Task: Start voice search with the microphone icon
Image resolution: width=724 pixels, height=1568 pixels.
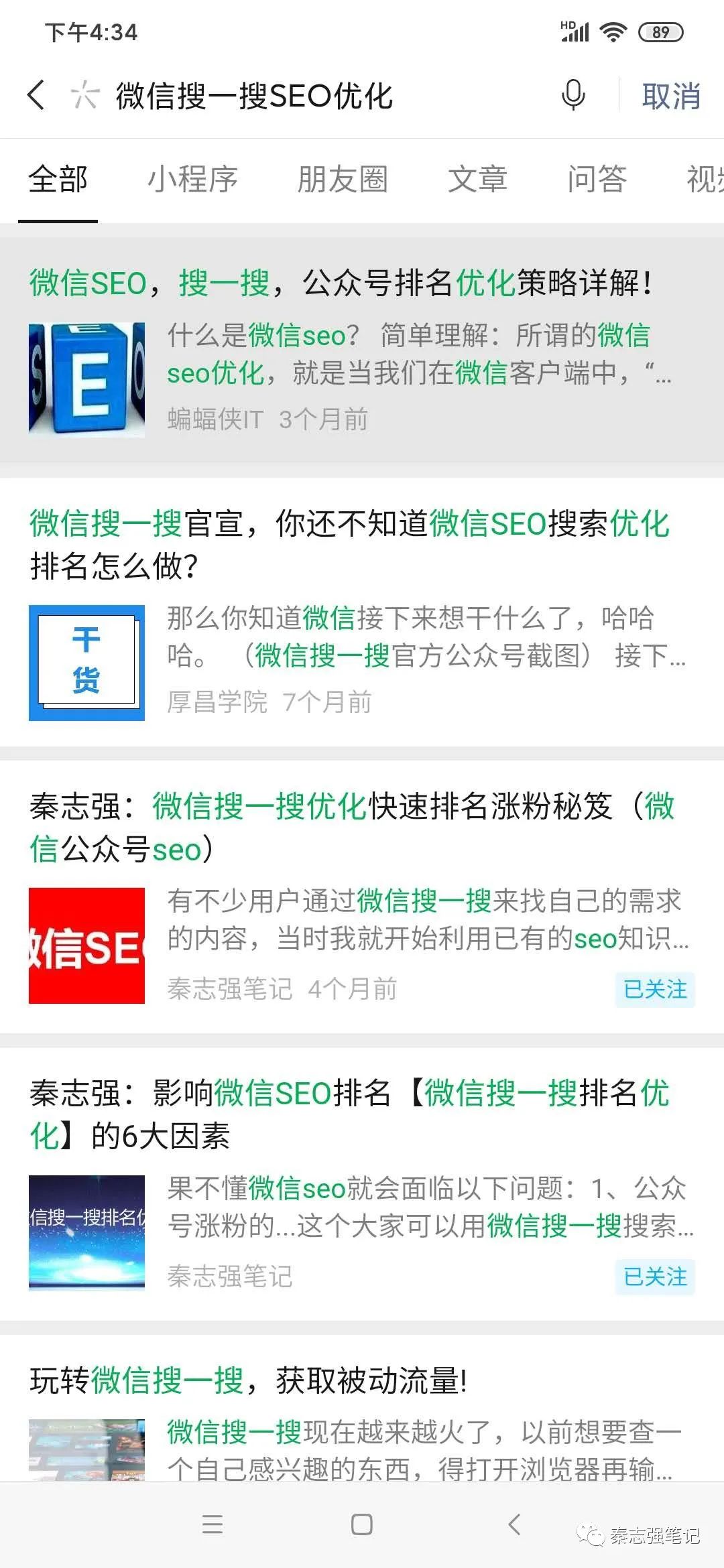Action: pyautogui.click(x=573, y=94)
